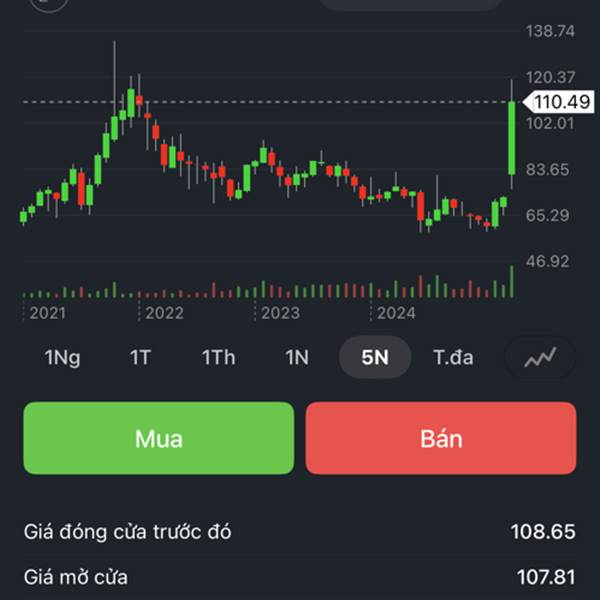Viewport: 600px width, 600px height.
Task: Show the 1N chart range
Action: (297, 357)
